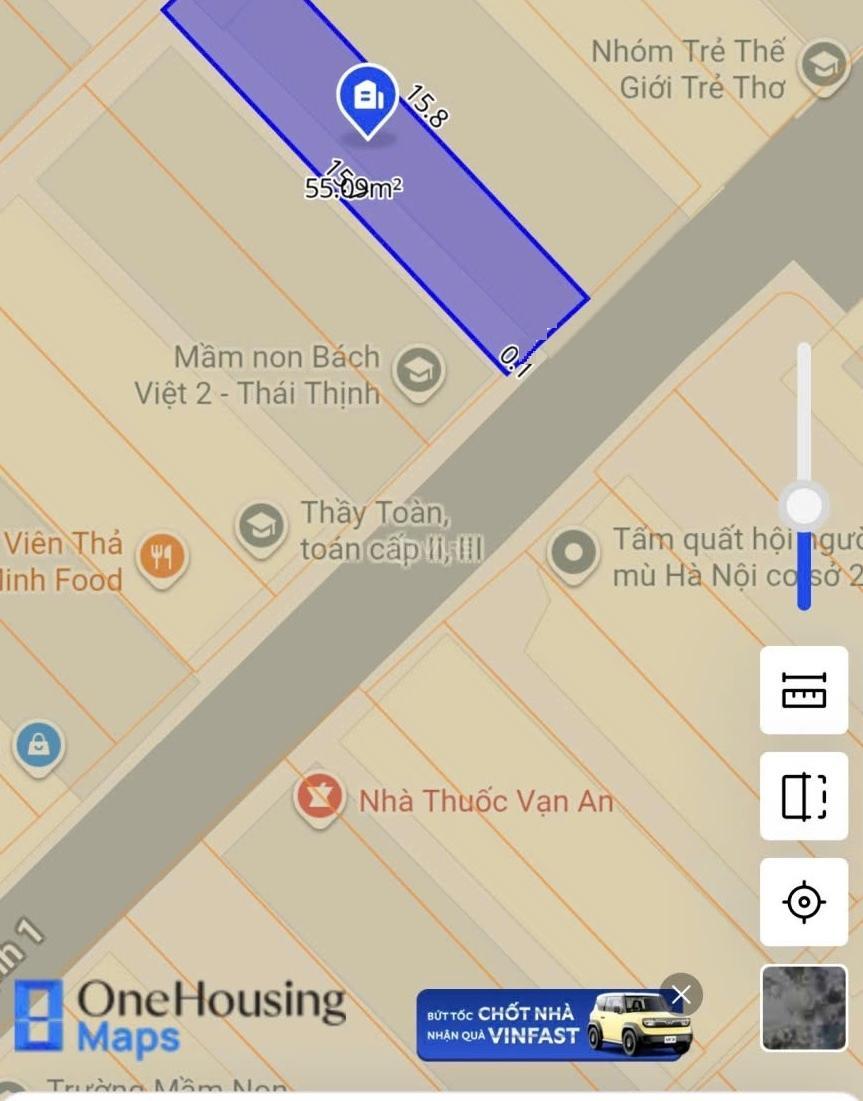This screenshot has height=1101, width=863.
Task: Open Mầm non Bách Việt 2 place marker
Action: pyautogui.click(x=418, y=372)
